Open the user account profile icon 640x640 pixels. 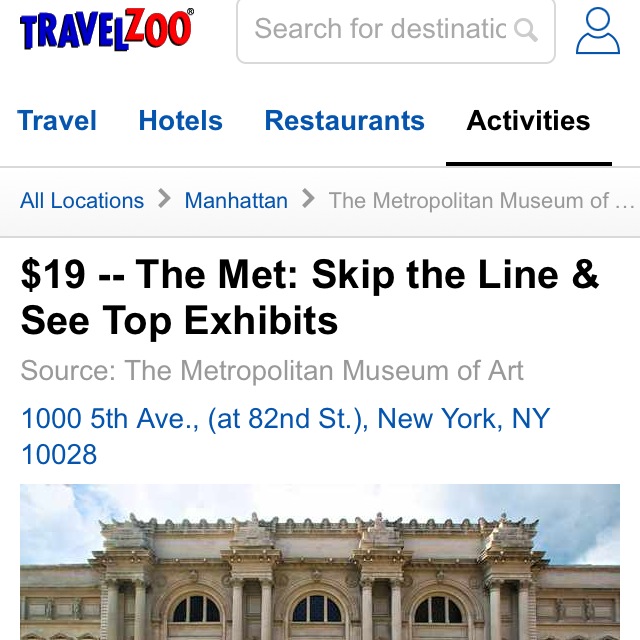597,31
